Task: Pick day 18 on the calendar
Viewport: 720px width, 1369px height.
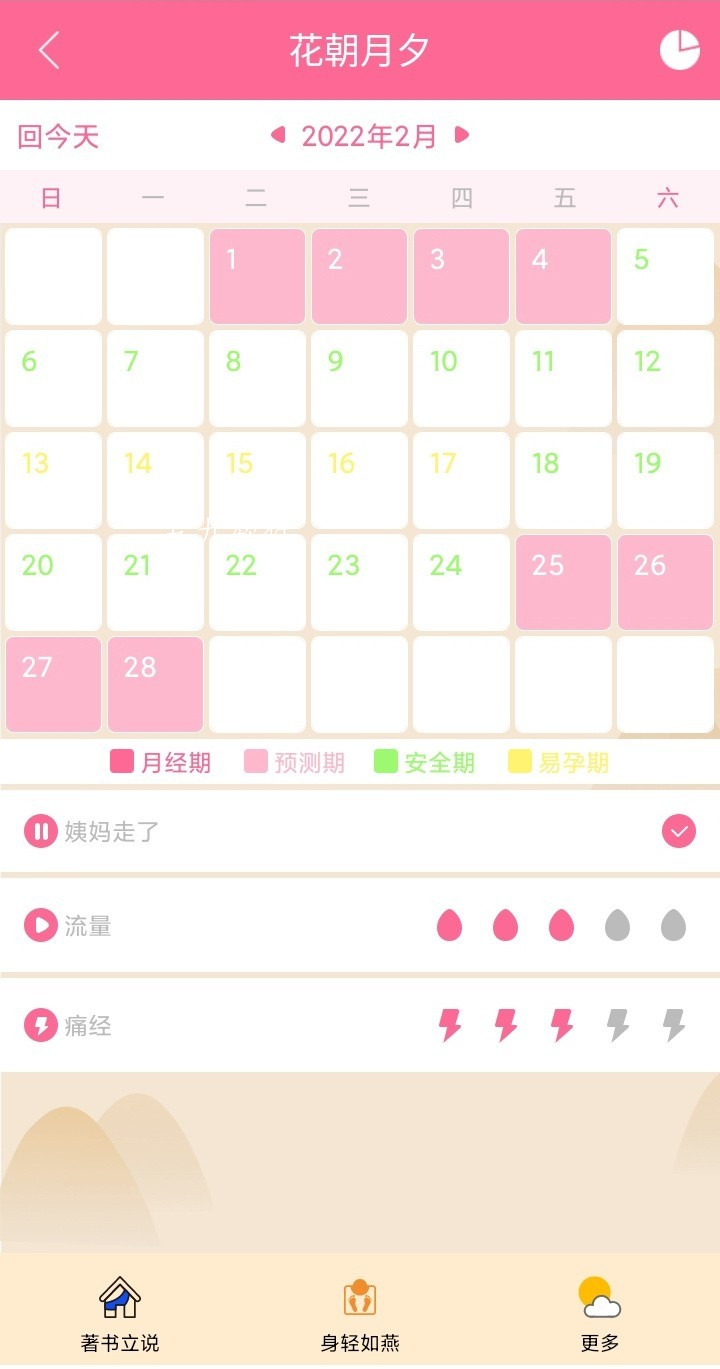Action: pyautogui.click(x=563, y=480)
